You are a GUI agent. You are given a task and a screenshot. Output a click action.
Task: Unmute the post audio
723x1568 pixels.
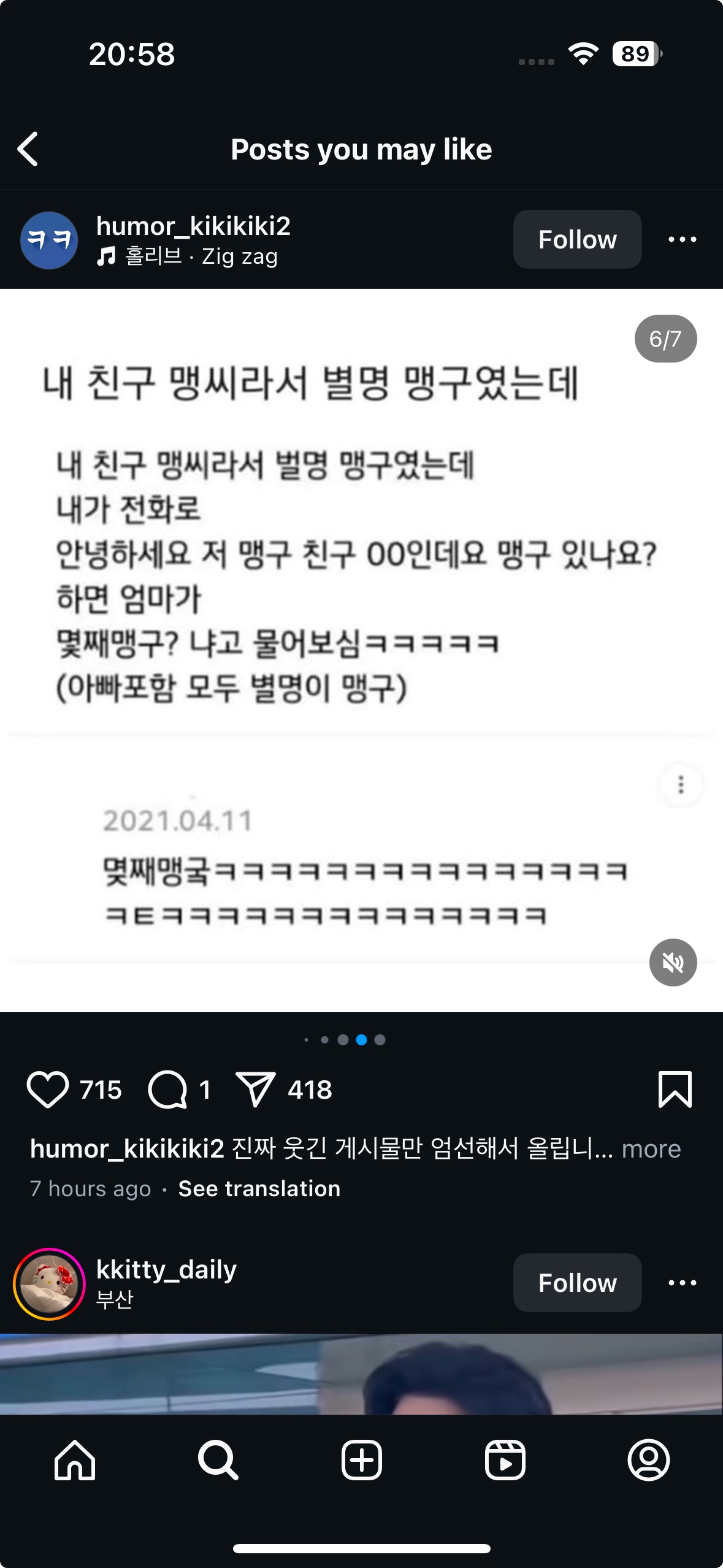coord(673,963)
